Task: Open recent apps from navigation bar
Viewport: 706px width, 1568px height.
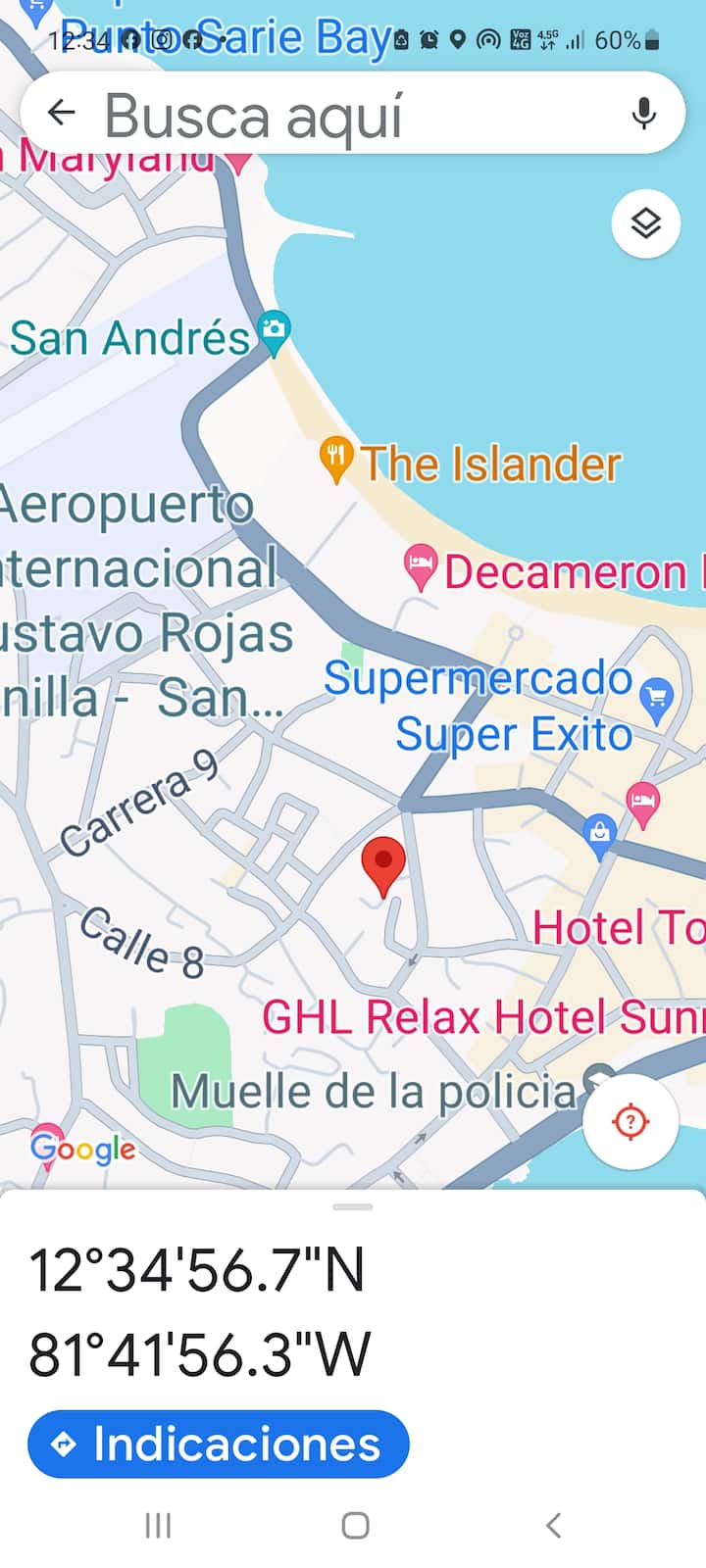Action: click(x=158, y=1525)
